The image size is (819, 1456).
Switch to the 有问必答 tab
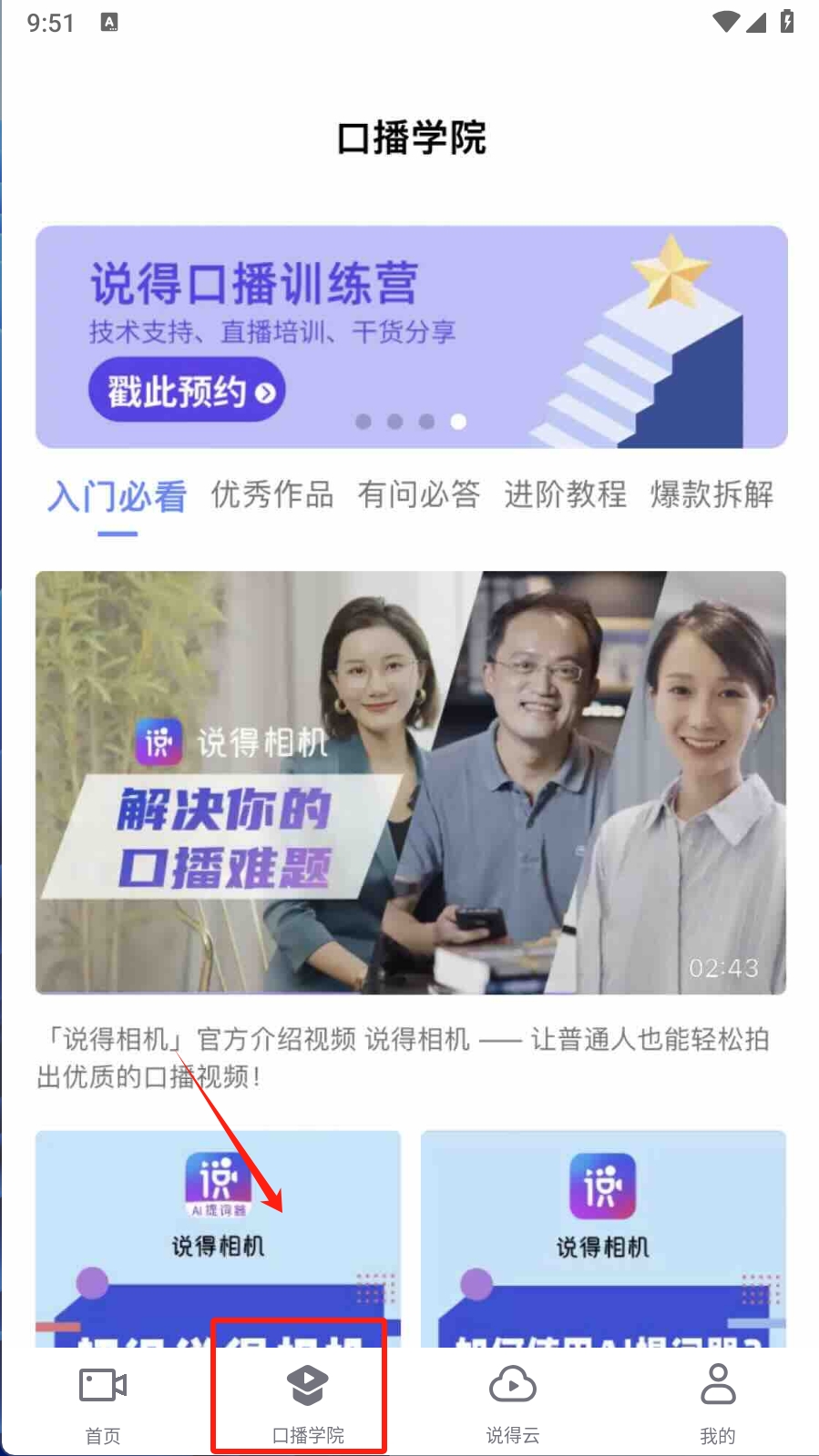[x=418, y=494]
